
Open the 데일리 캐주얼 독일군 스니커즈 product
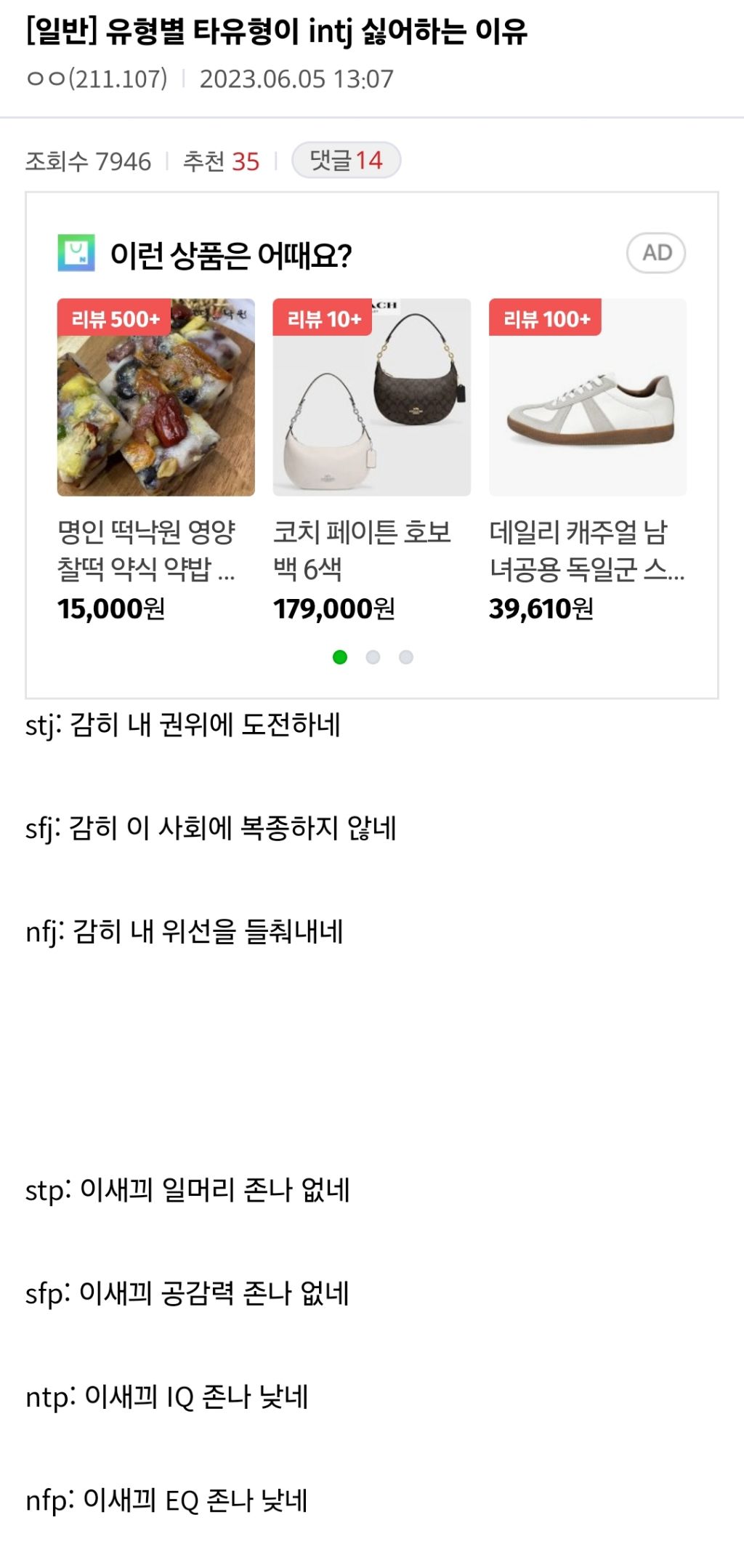point(587,398)
